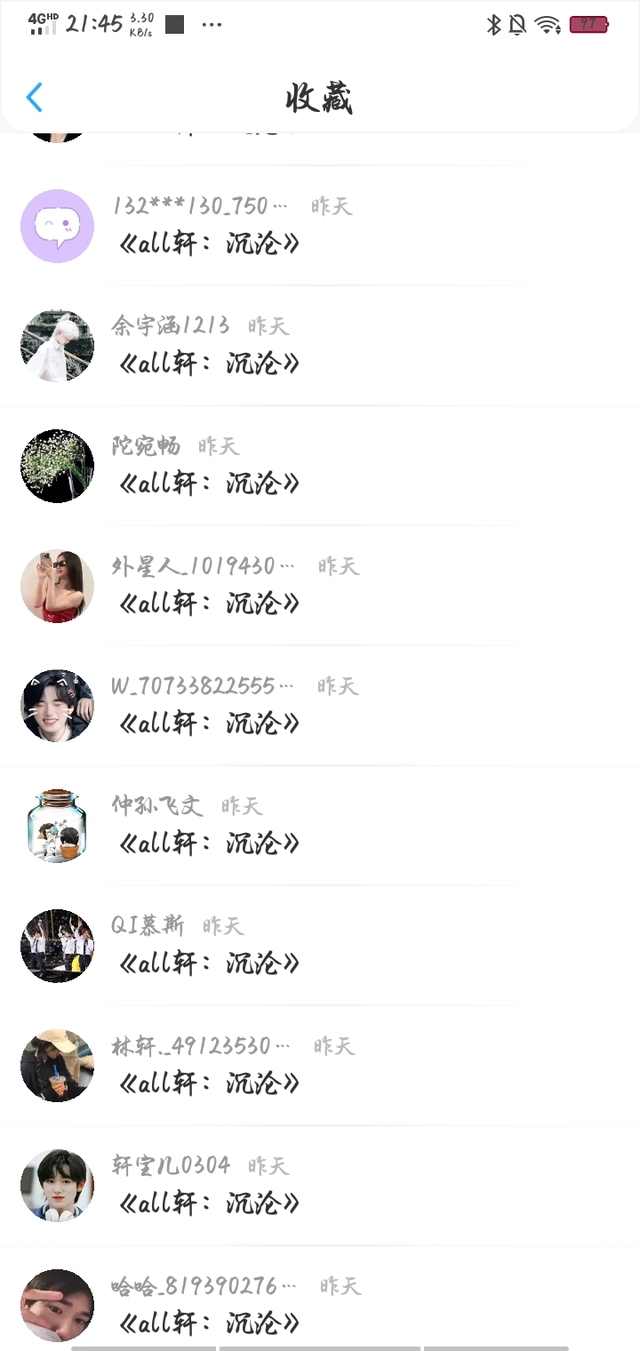Image resolution: width=640 pixels, height=1351 pixels.
Task: Go back from the 收藏 page
Action: 35,97
